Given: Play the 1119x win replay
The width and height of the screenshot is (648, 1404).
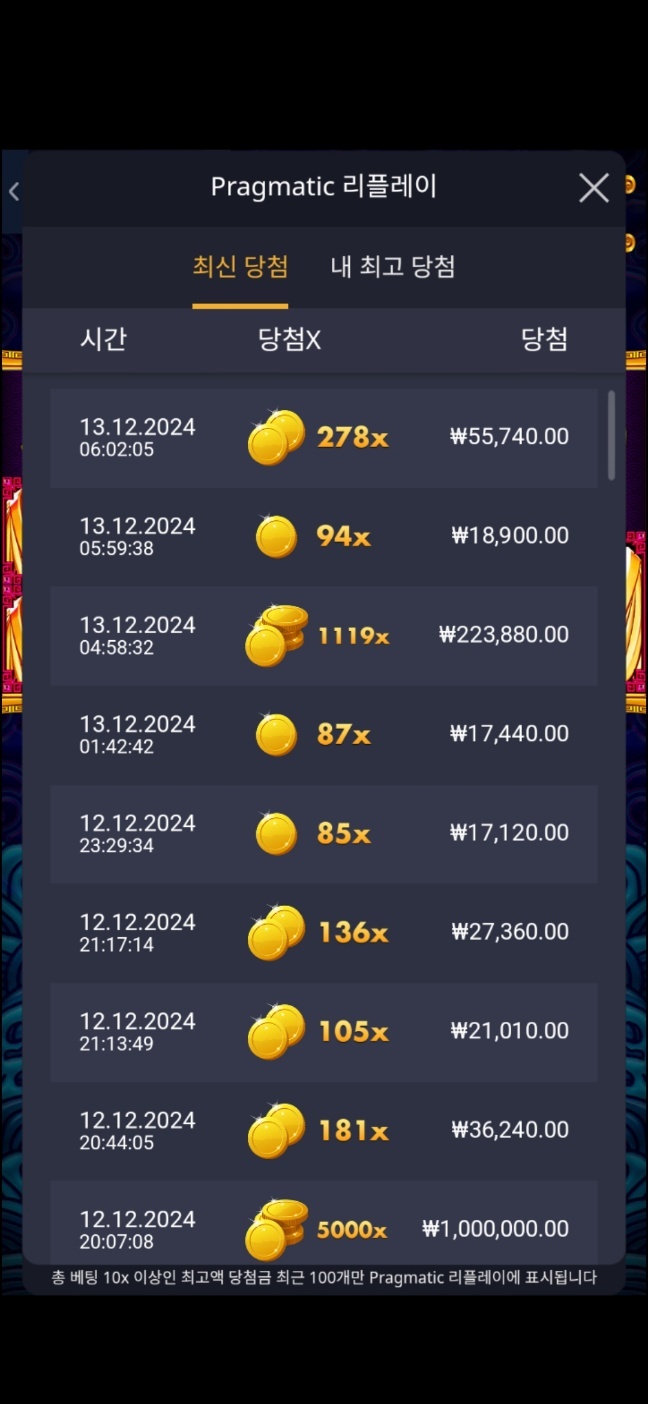Looking at the screenshot, I should click(324, 635).
